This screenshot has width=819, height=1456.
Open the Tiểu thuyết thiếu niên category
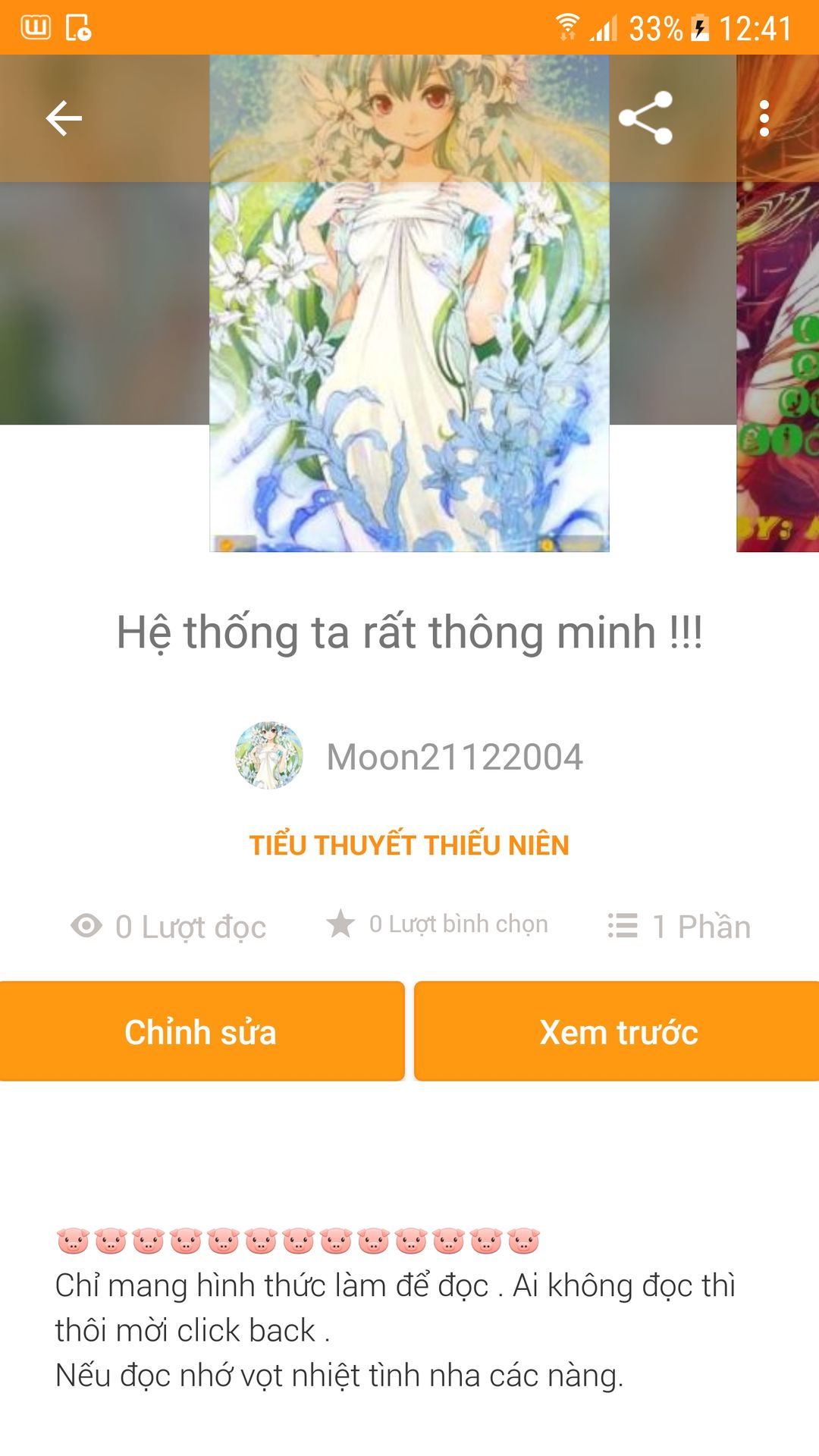409,845
